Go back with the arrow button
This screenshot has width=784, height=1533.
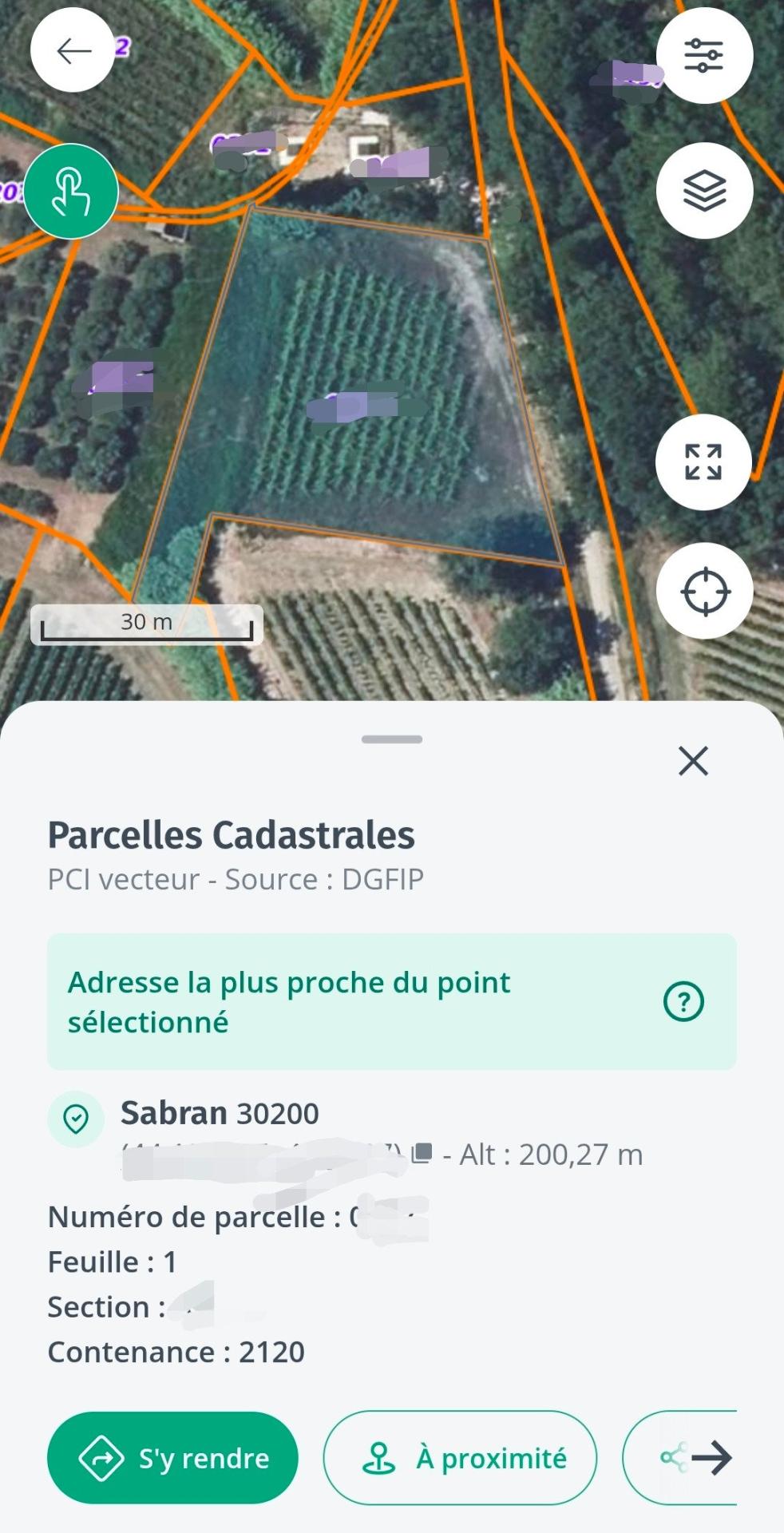[x=73, y=51]
